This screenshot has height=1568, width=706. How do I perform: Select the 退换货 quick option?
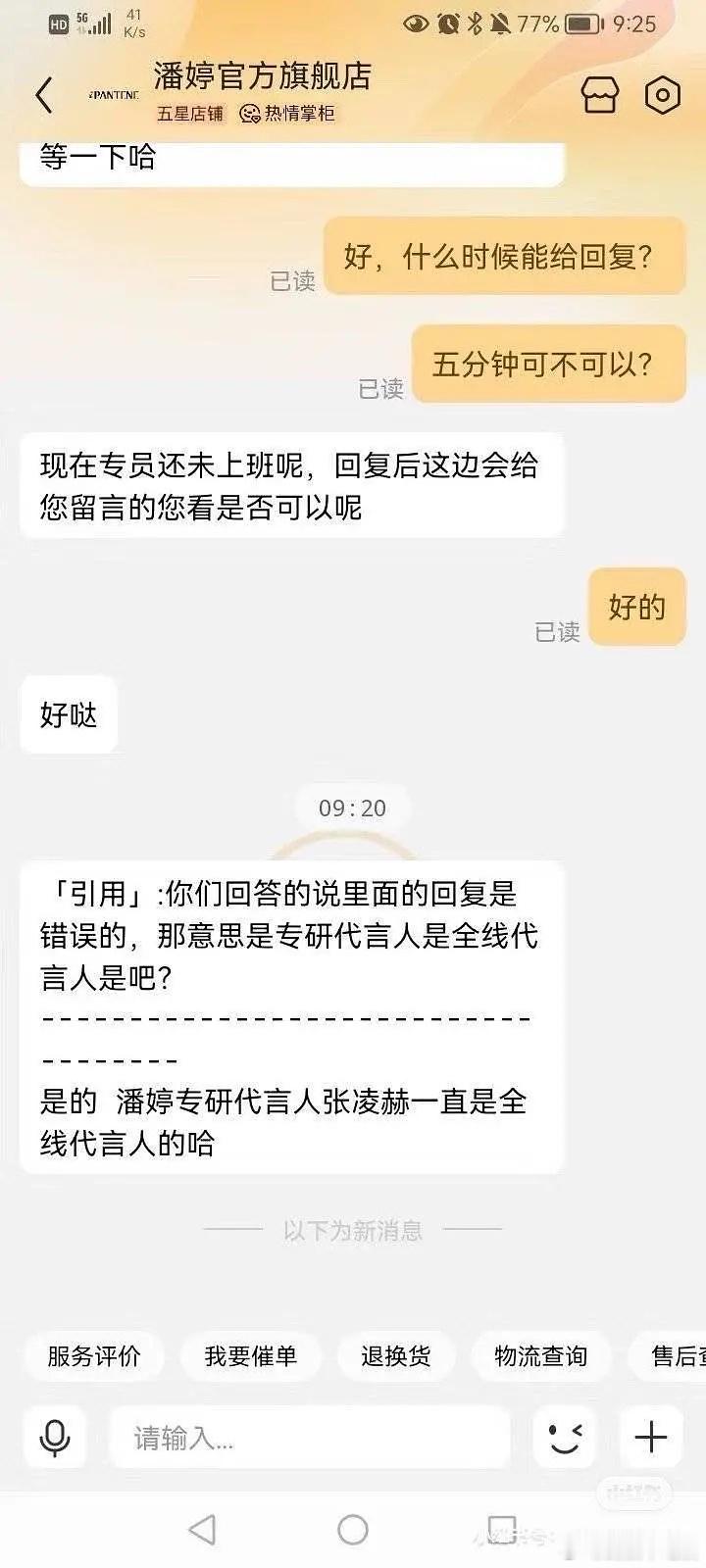tap(396, 1356)
